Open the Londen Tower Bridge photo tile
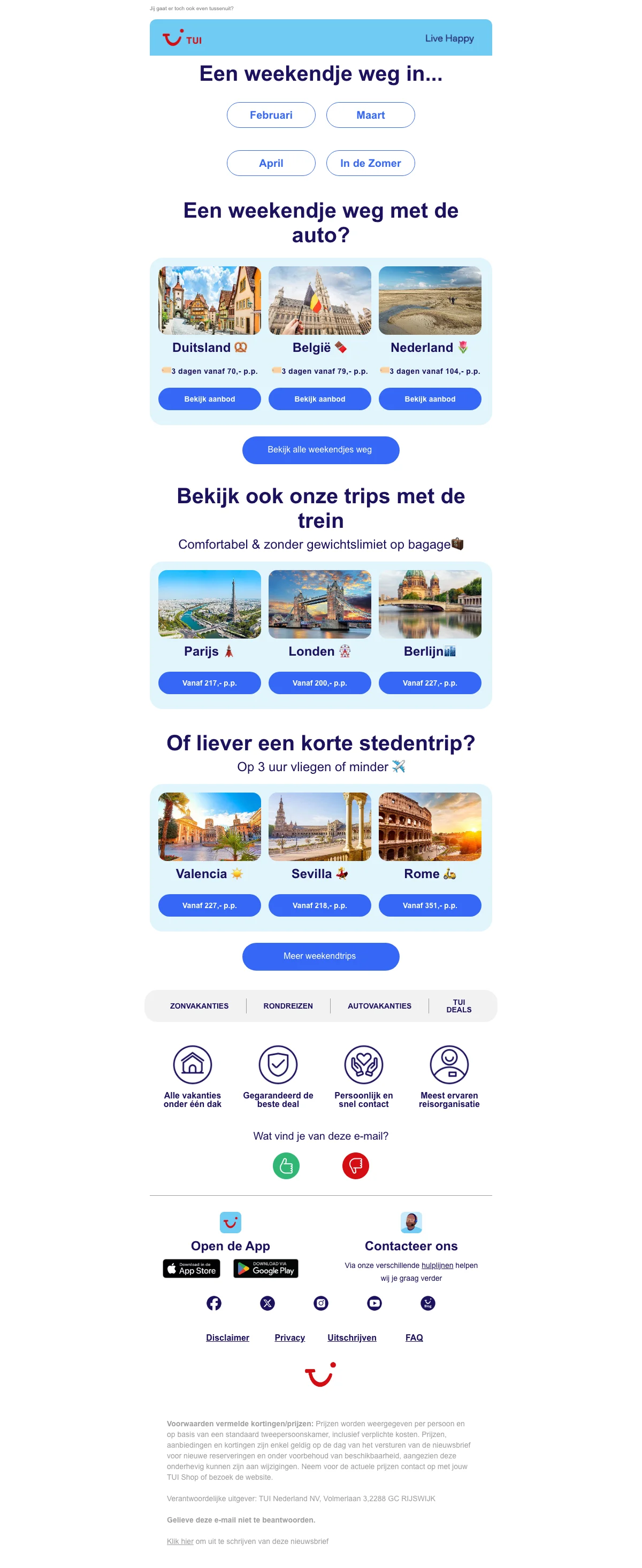 pos(320,604)
